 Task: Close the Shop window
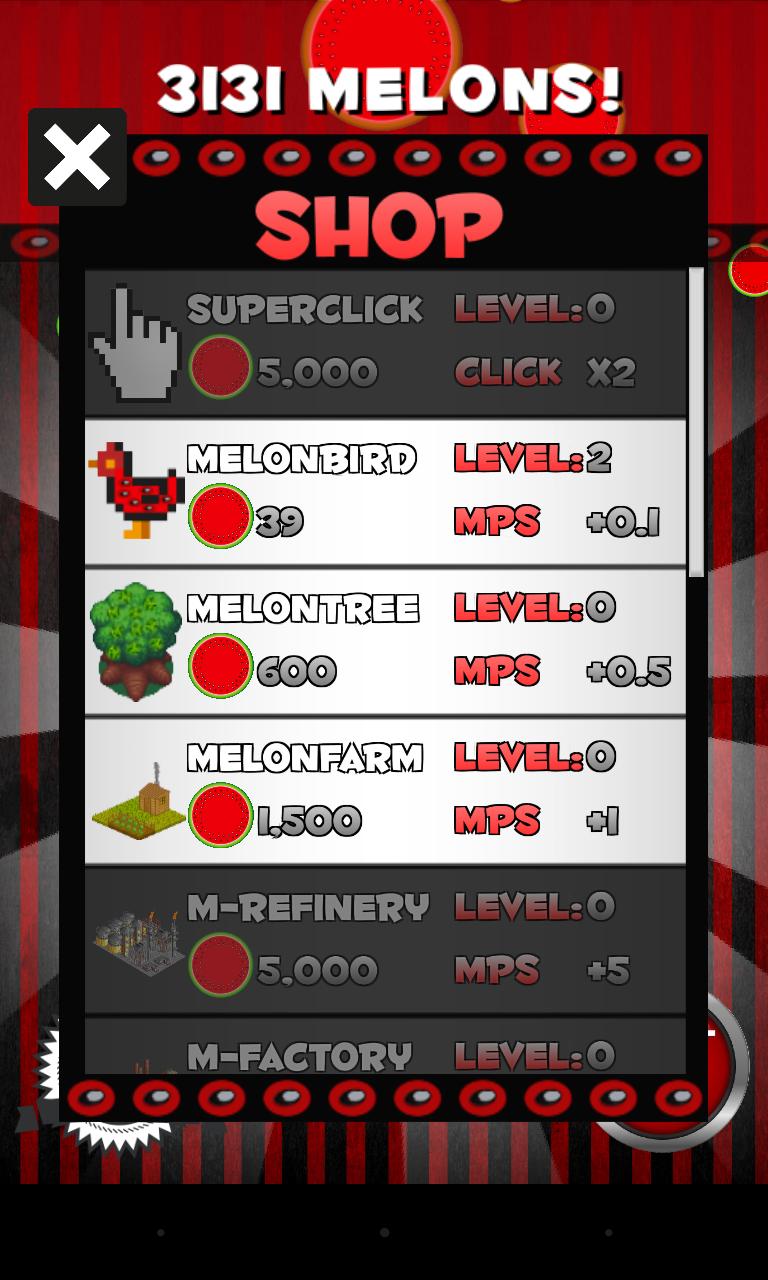coord(77,157)
